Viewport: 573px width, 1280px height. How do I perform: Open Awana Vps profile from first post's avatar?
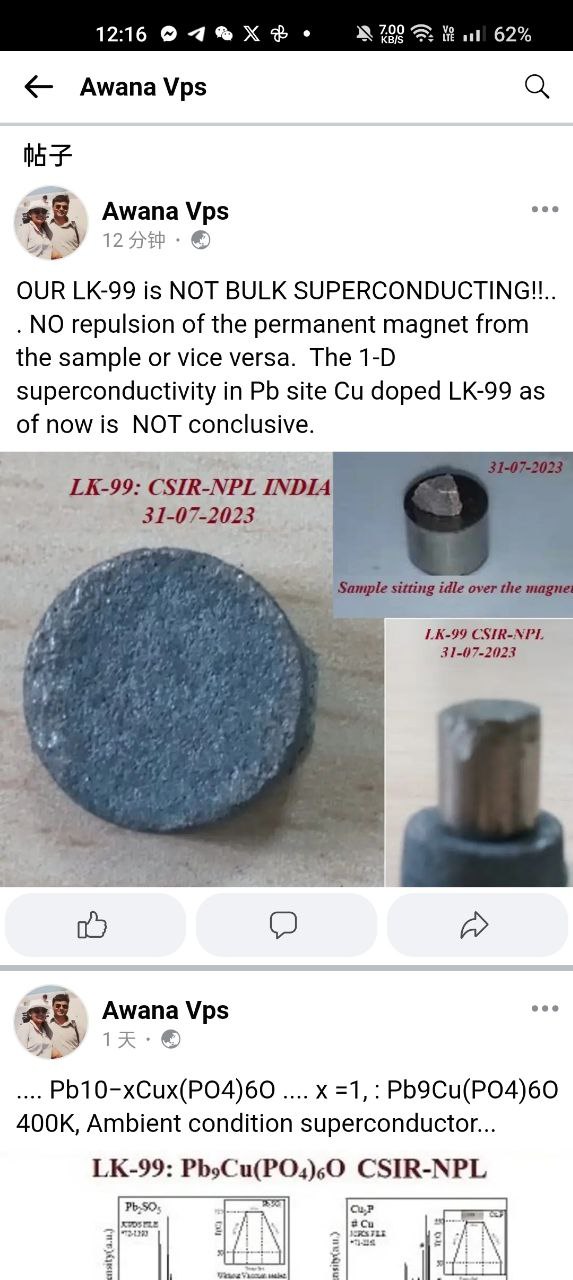51,223
